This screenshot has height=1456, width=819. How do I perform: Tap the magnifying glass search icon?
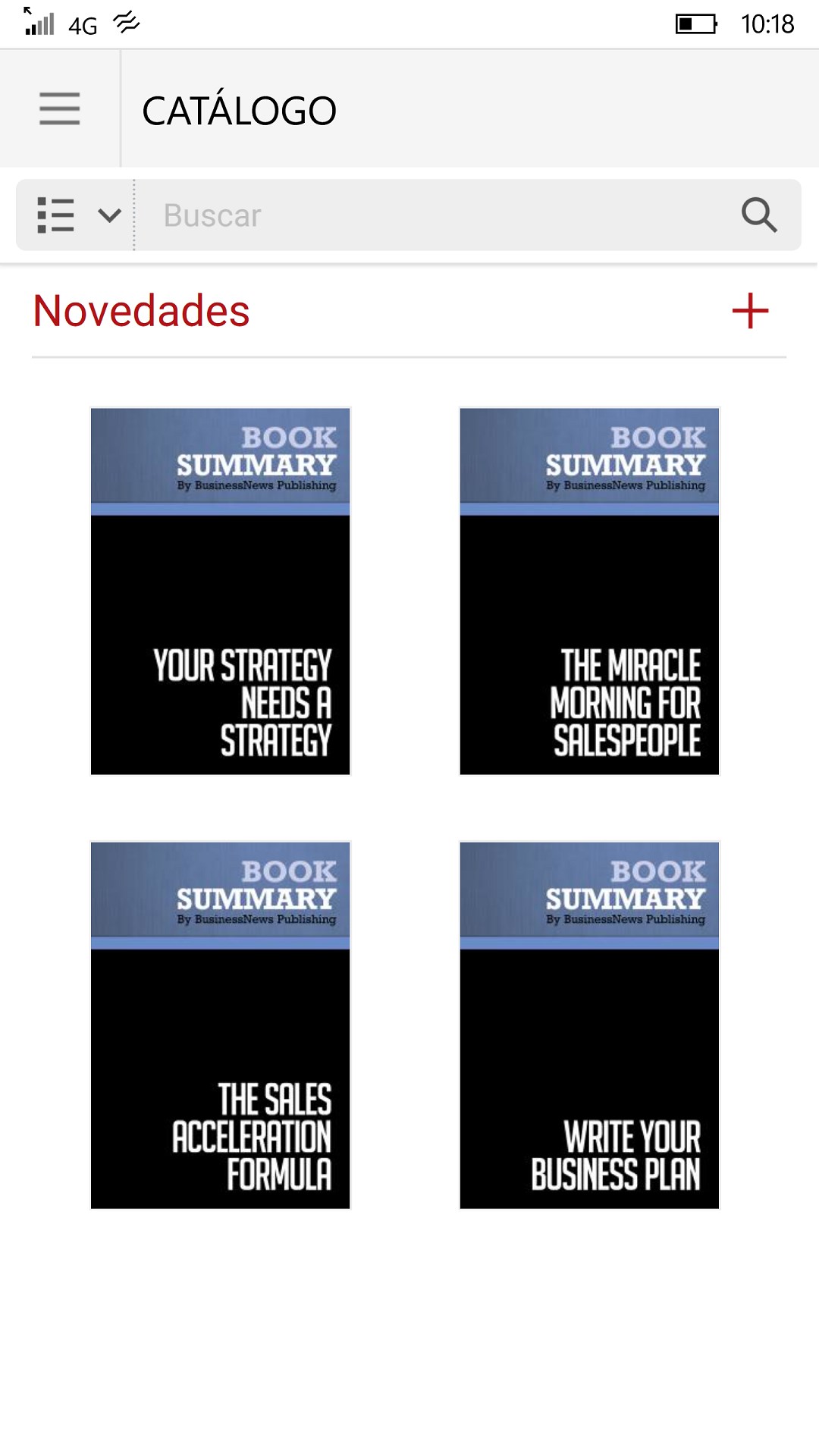(759, 215)
